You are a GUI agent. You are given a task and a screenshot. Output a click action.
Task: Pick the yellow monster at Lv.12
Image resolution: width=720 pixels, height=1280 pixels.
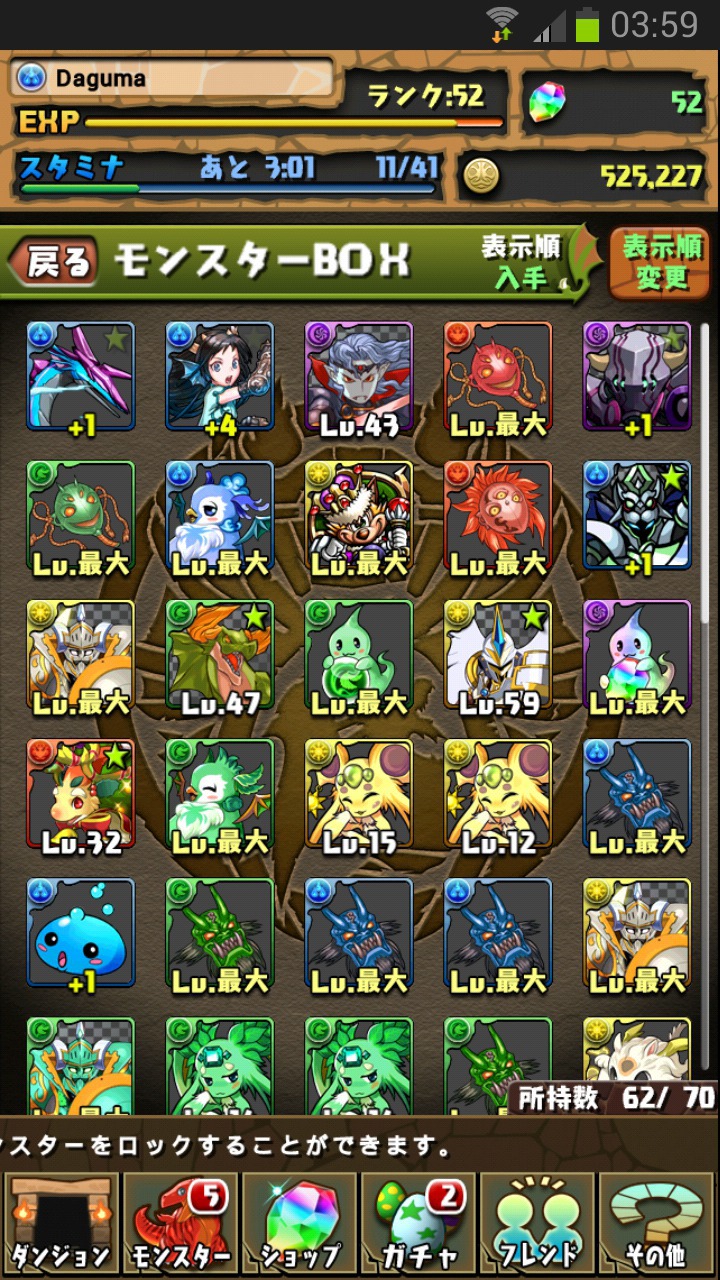[498, 795]
